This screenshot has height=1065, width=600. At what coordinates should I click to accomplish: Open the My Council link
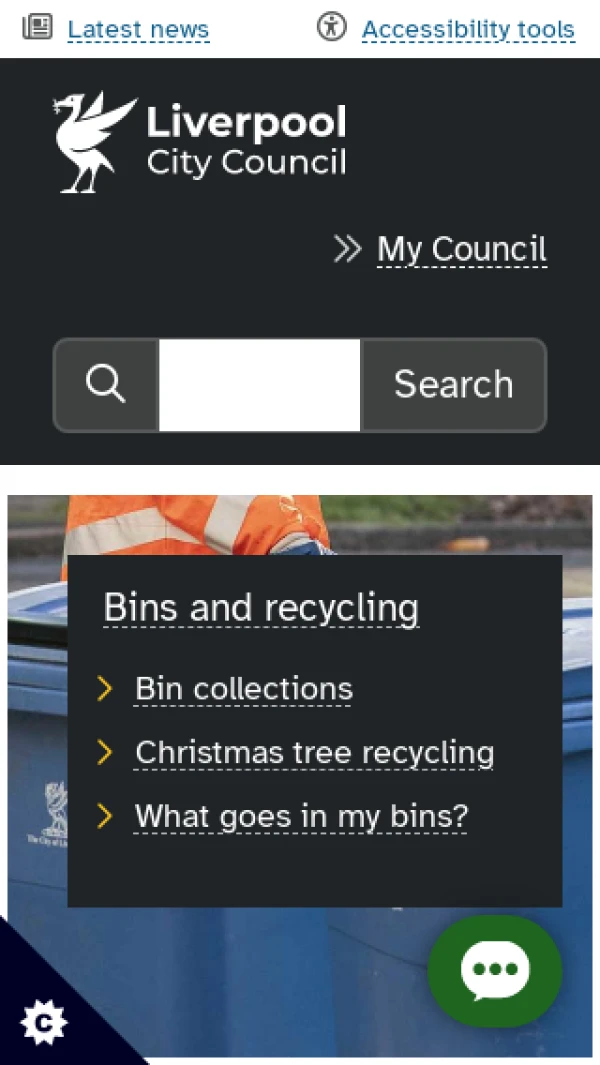coord(461,249)
